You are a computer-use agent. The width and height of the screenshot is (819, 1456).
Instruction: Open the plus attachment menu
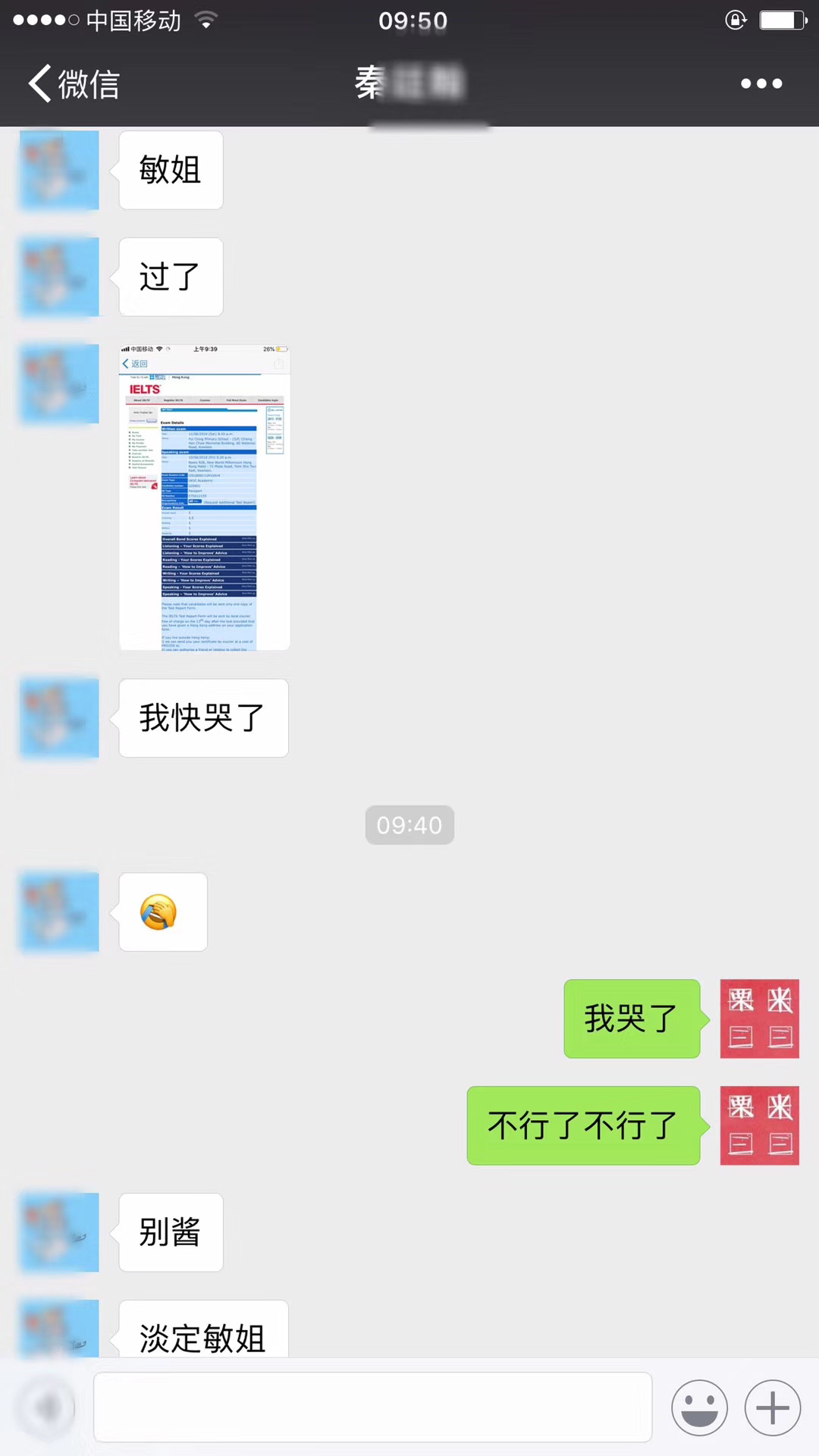[773, 1407]
